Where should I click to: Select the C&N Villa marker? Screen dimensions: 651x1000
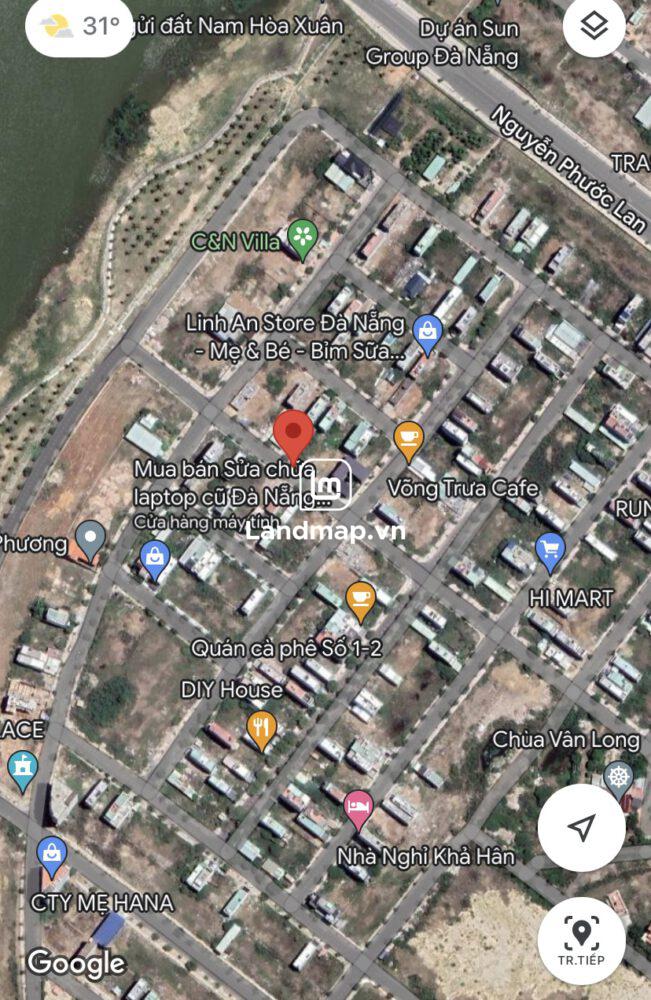pos(302,238)
